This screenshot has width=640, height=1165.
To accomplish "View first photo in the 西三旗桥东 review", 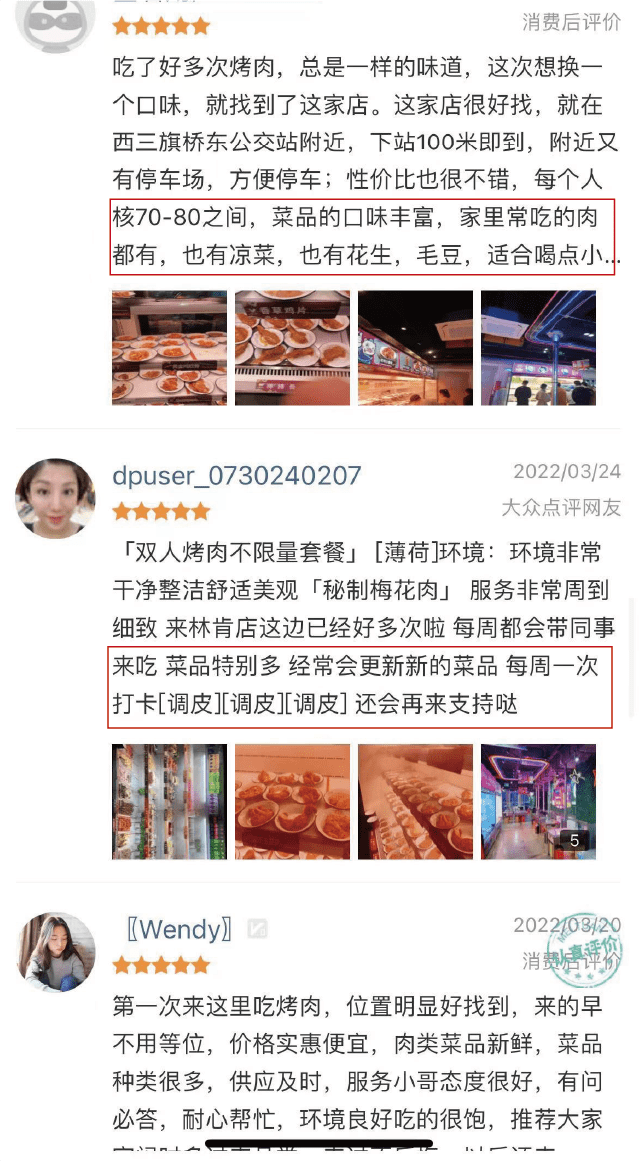I will [x=169, y=348].
